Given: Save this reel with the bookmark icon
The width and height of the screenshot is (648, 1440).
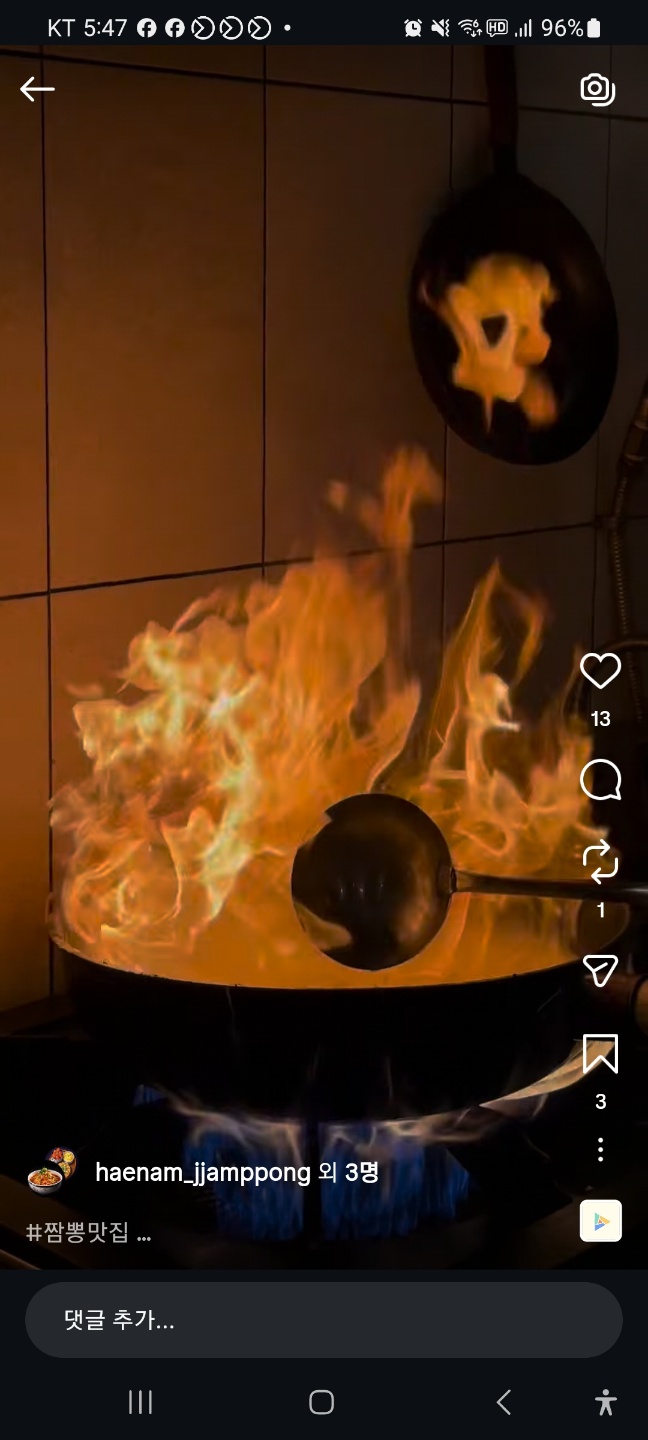Looking at the screenshot, I should [600, 1054].
